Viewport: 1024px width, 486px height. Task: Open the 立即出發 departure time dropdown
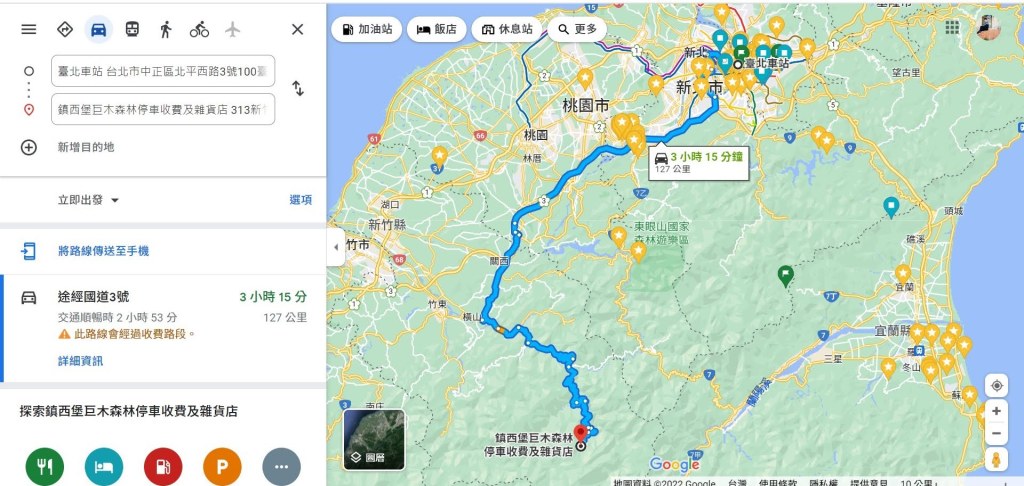[x=89, y=200]
